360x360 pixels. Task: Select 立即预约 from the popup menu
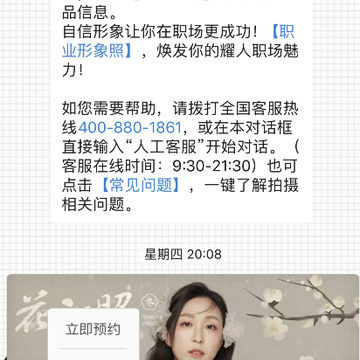[x=93, y=329]
